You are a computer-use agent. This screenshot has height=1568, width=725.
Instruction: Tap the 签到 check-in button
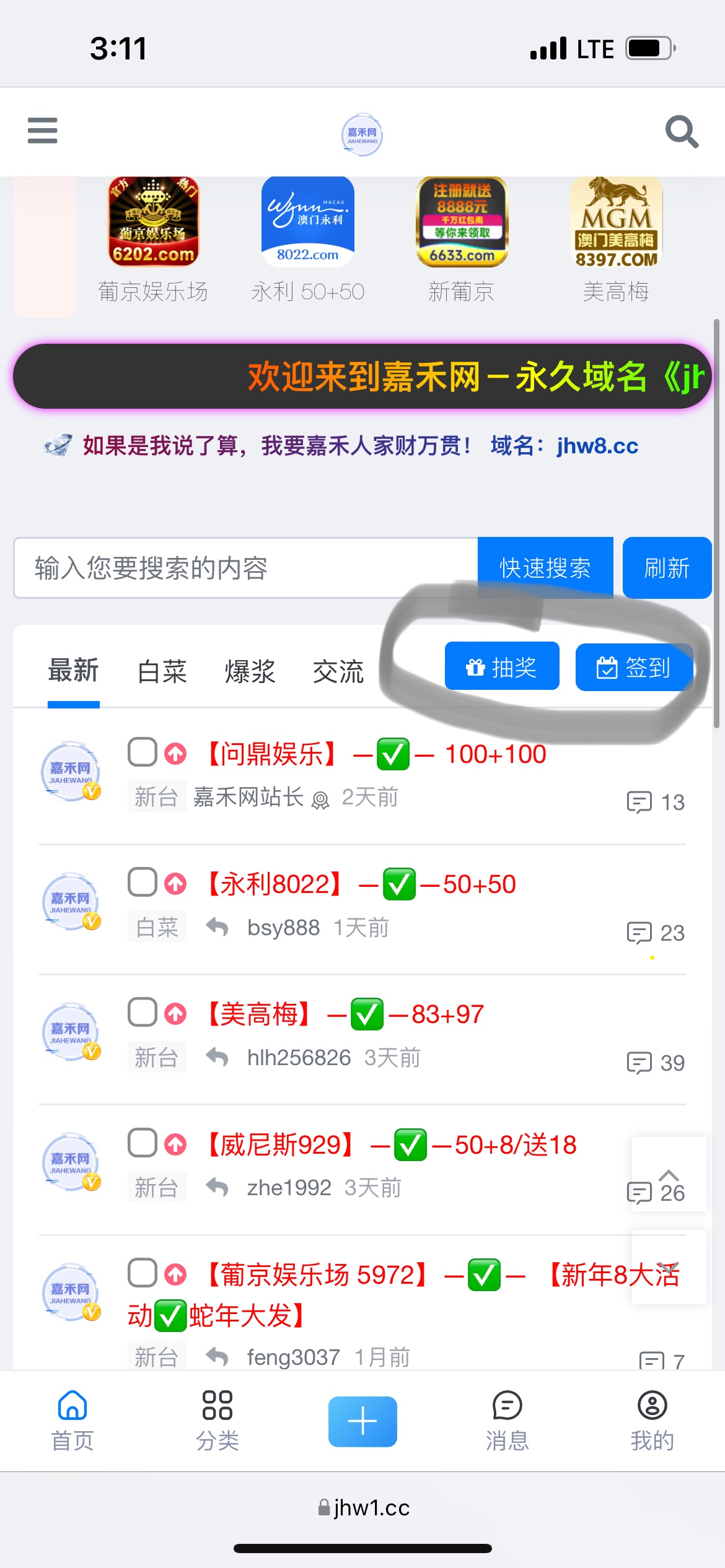[x=633, y=667]
